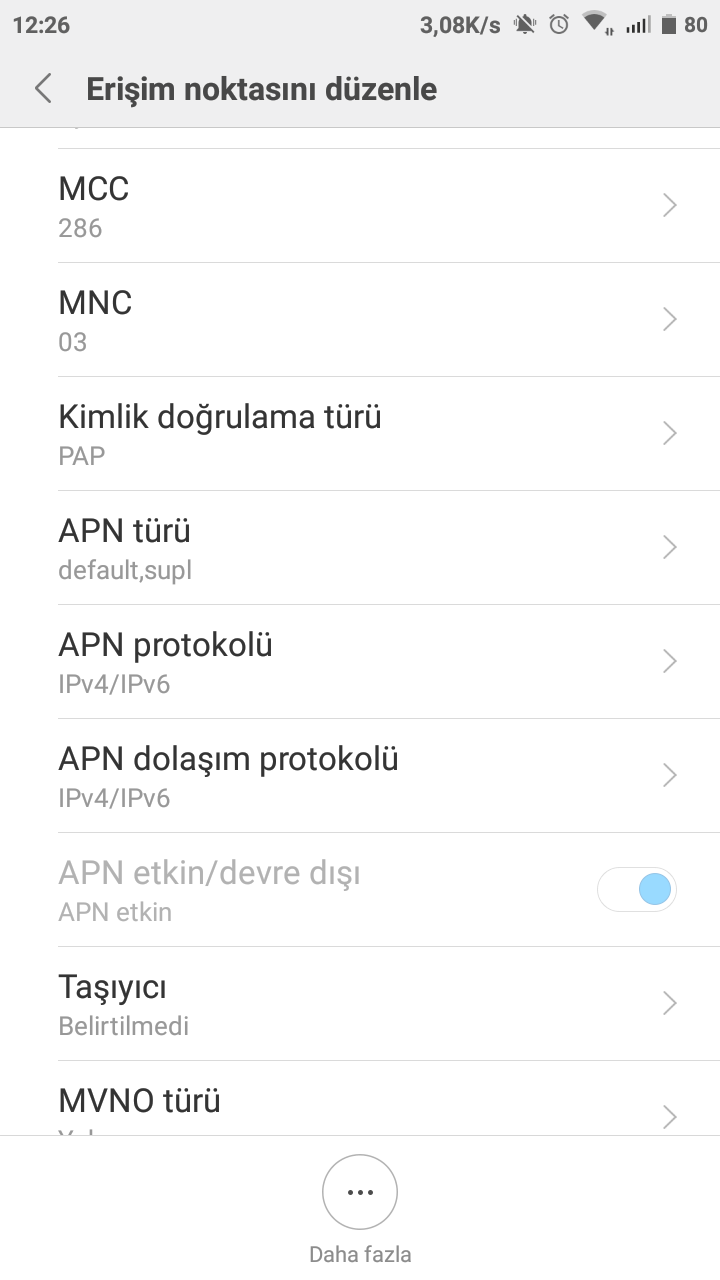
Task: Go back from Erişim noktasını düzenle
Action: click(43, 89)
